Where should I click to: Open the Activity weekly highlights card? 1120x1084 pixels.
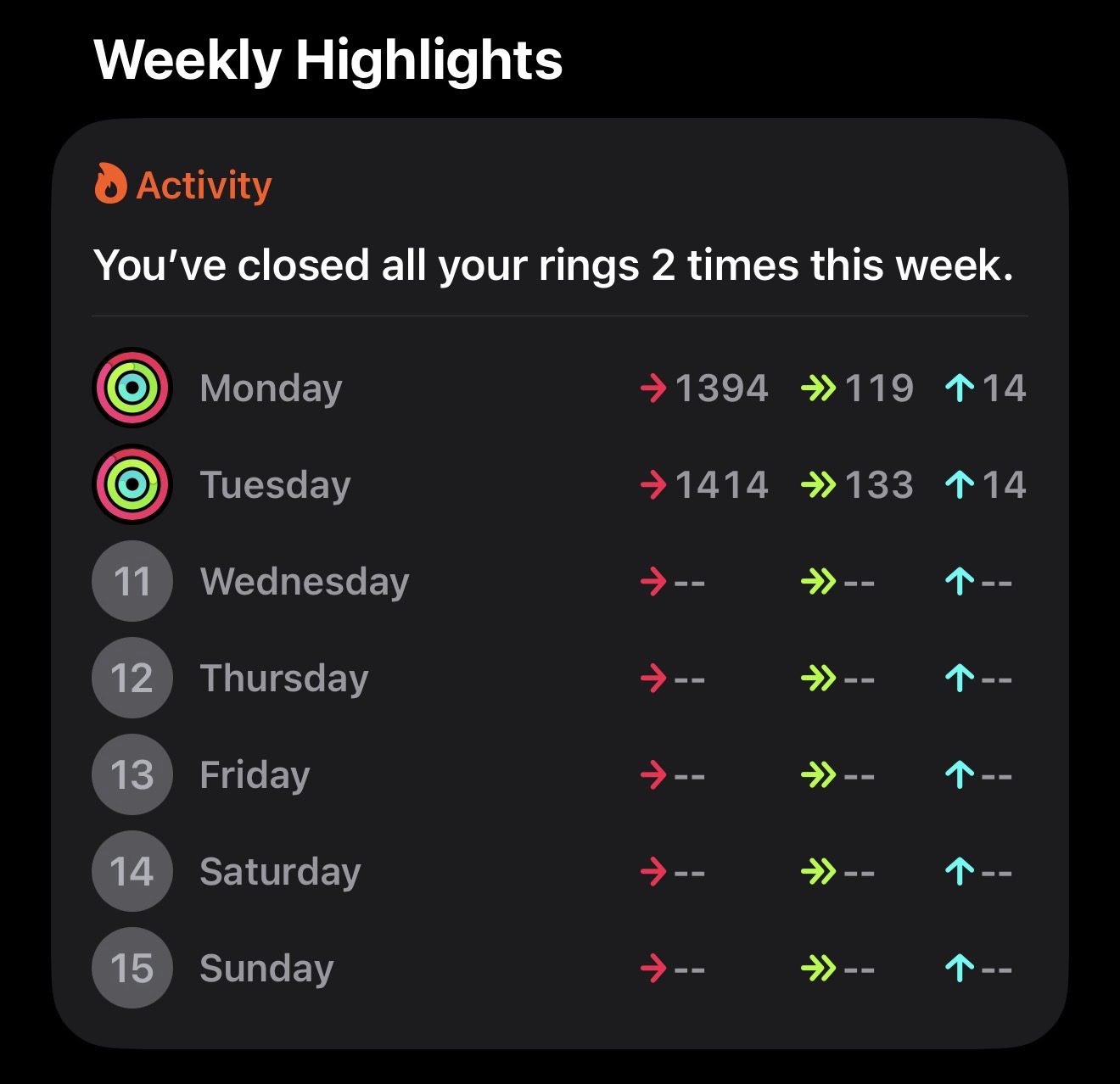pyautogui.click(x=552, y=265)
